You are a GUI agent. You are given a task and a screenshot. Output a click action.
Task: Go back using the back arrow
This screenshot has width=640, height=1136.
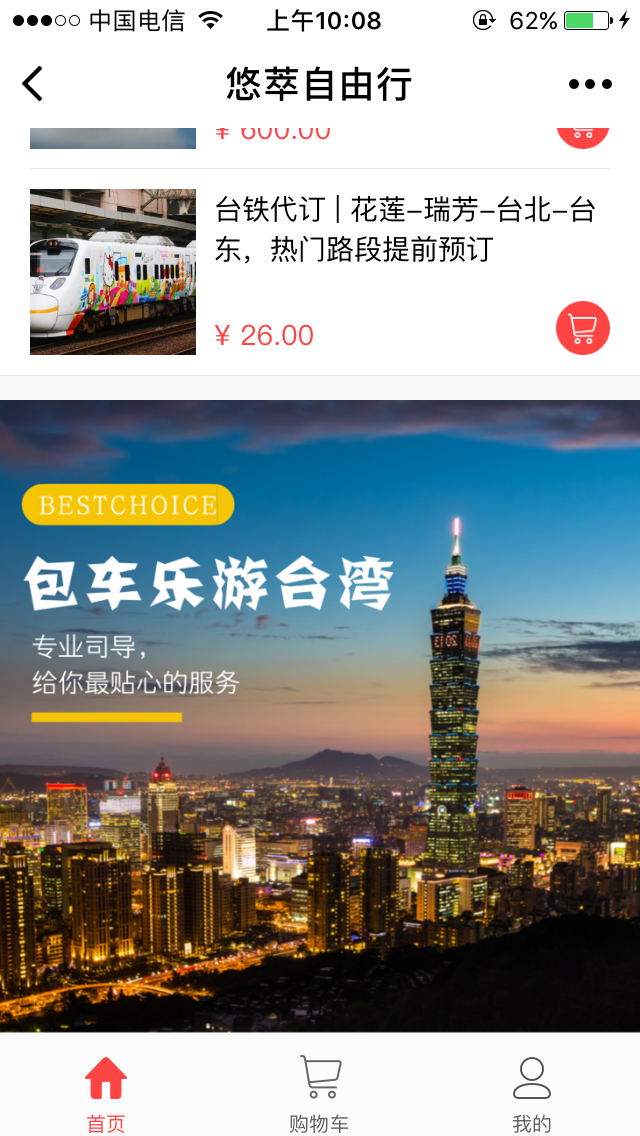pos(33,84)
